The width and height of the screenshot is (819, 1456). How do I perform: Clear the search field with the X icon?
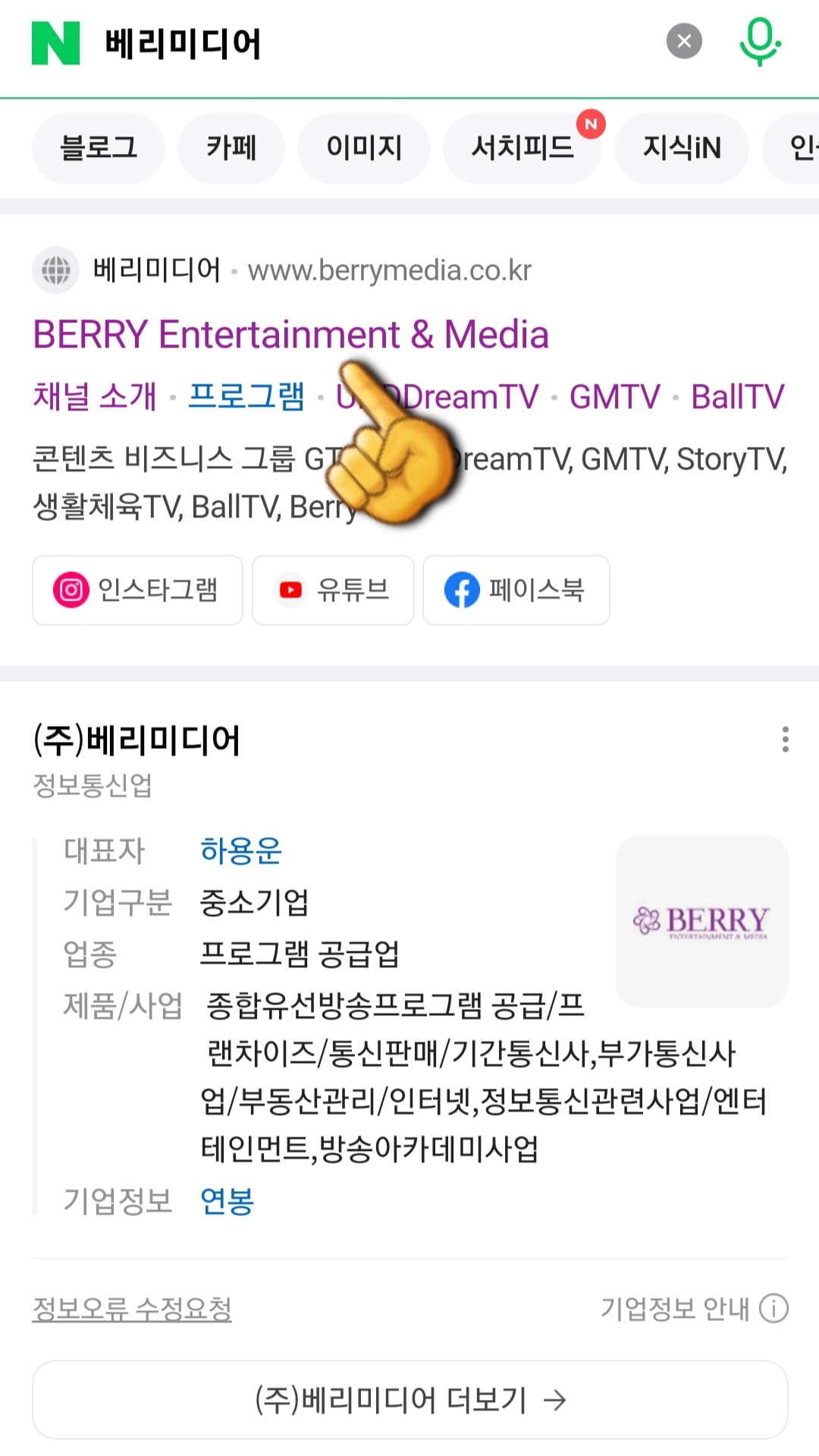683,40
